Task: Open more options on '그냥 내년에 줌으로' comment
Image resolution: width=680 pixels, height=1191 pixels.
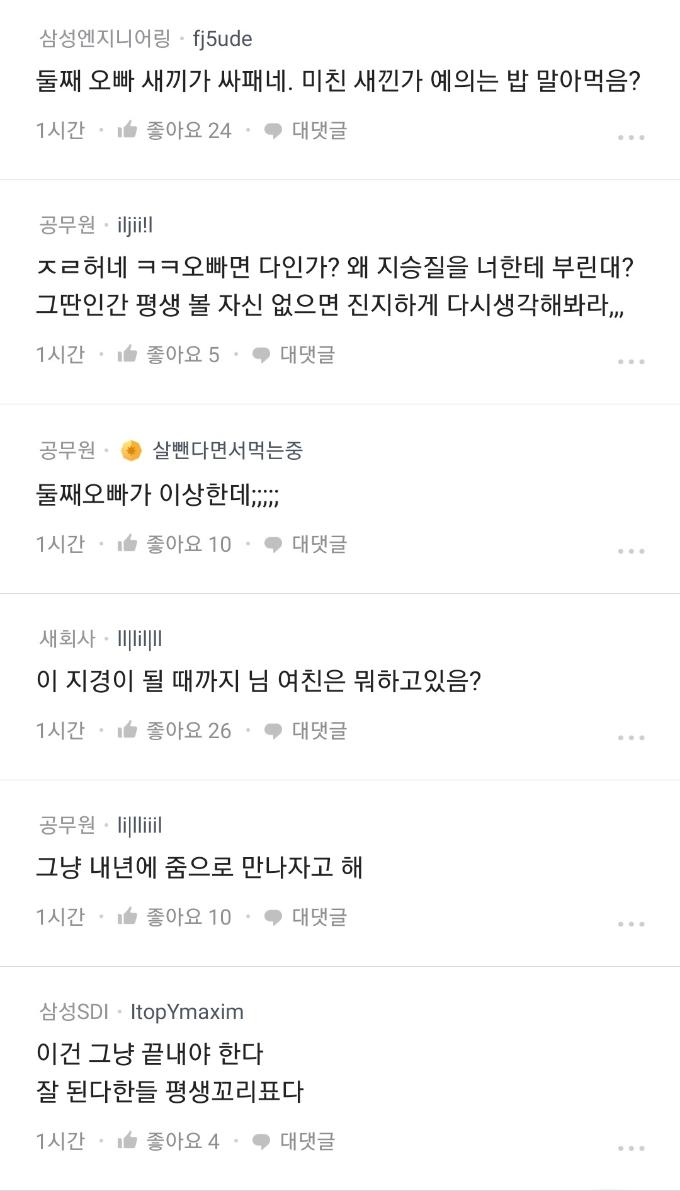Action: pos(630,924)
